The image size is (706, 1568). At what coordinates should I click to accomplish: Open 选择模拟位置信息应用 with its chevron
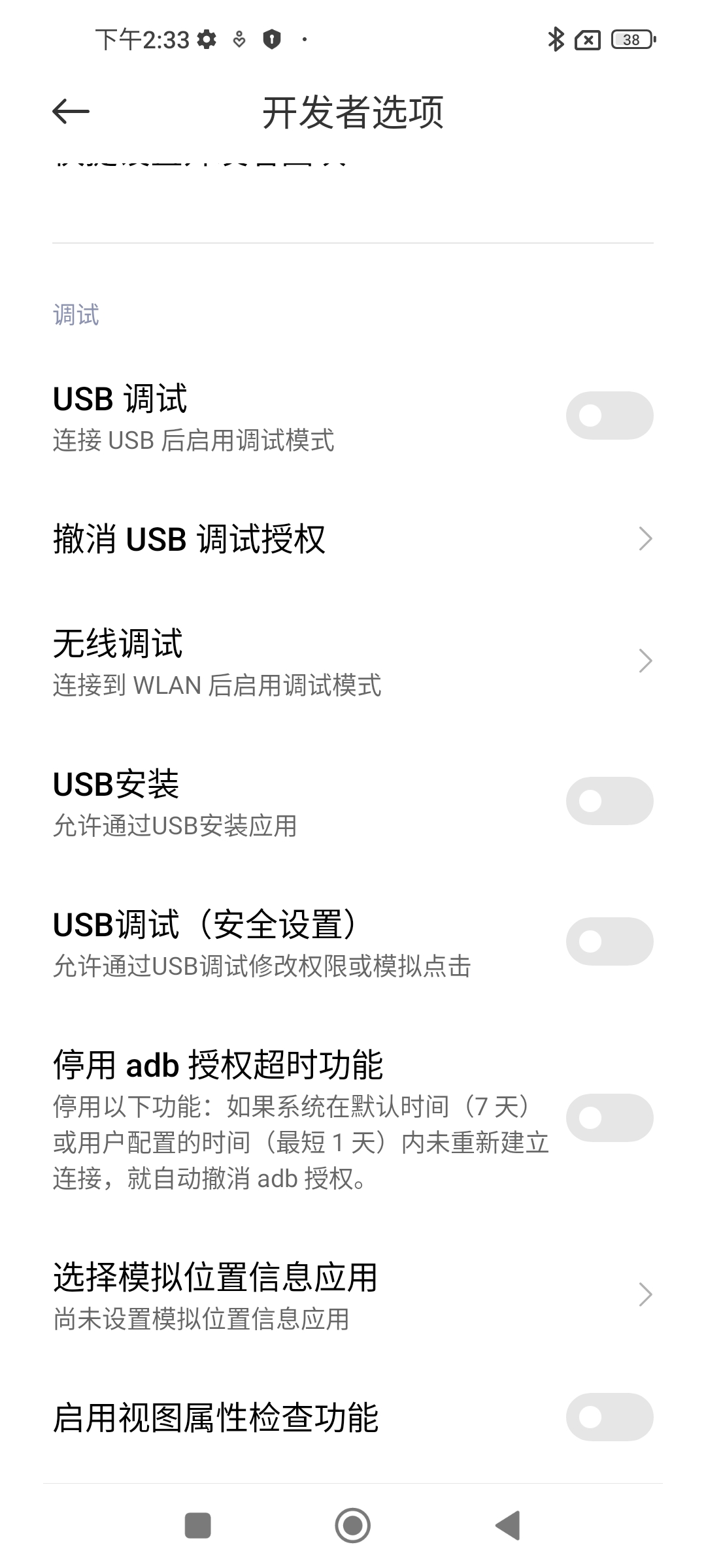point(646,1292)
